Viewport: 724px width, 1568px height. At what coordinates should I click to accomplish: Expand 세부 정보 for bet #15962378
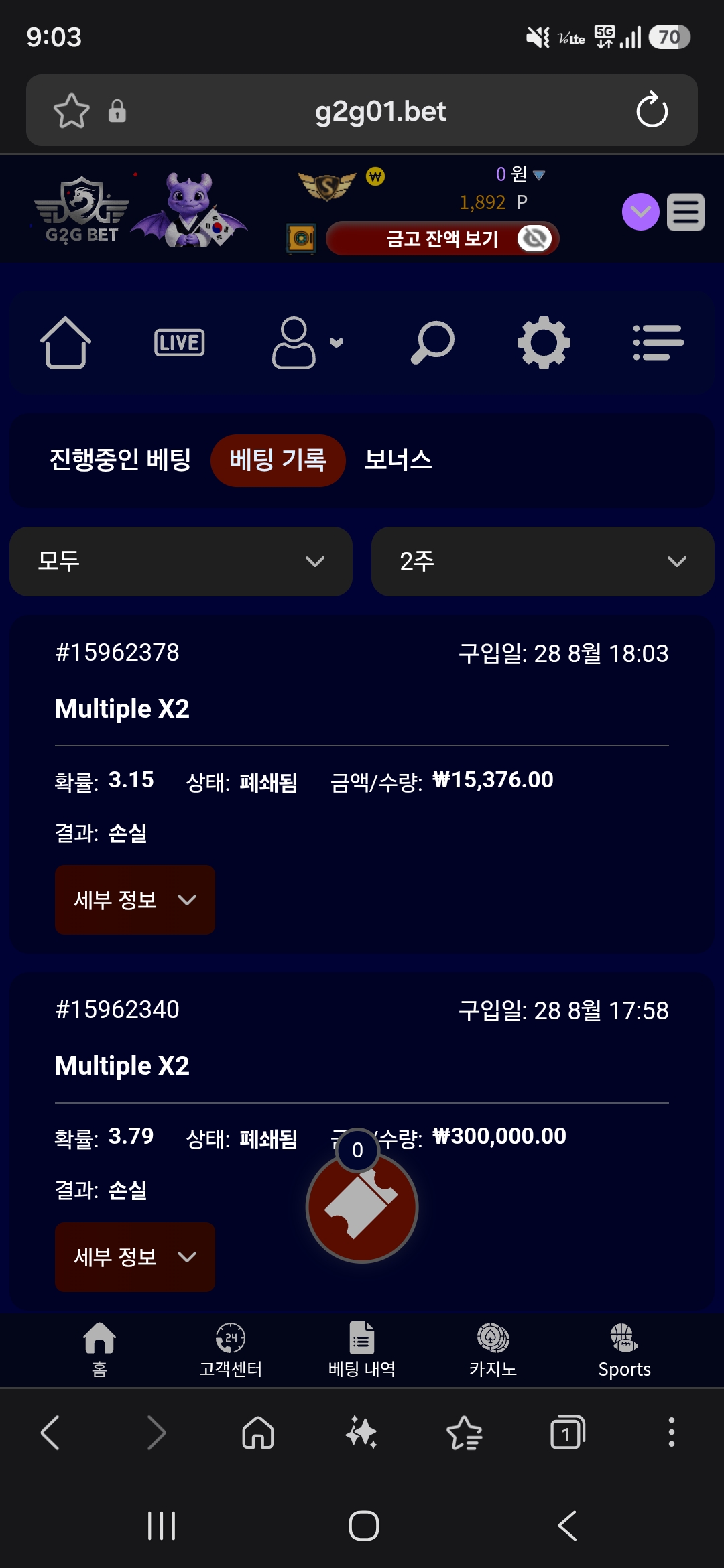[135, 900]
